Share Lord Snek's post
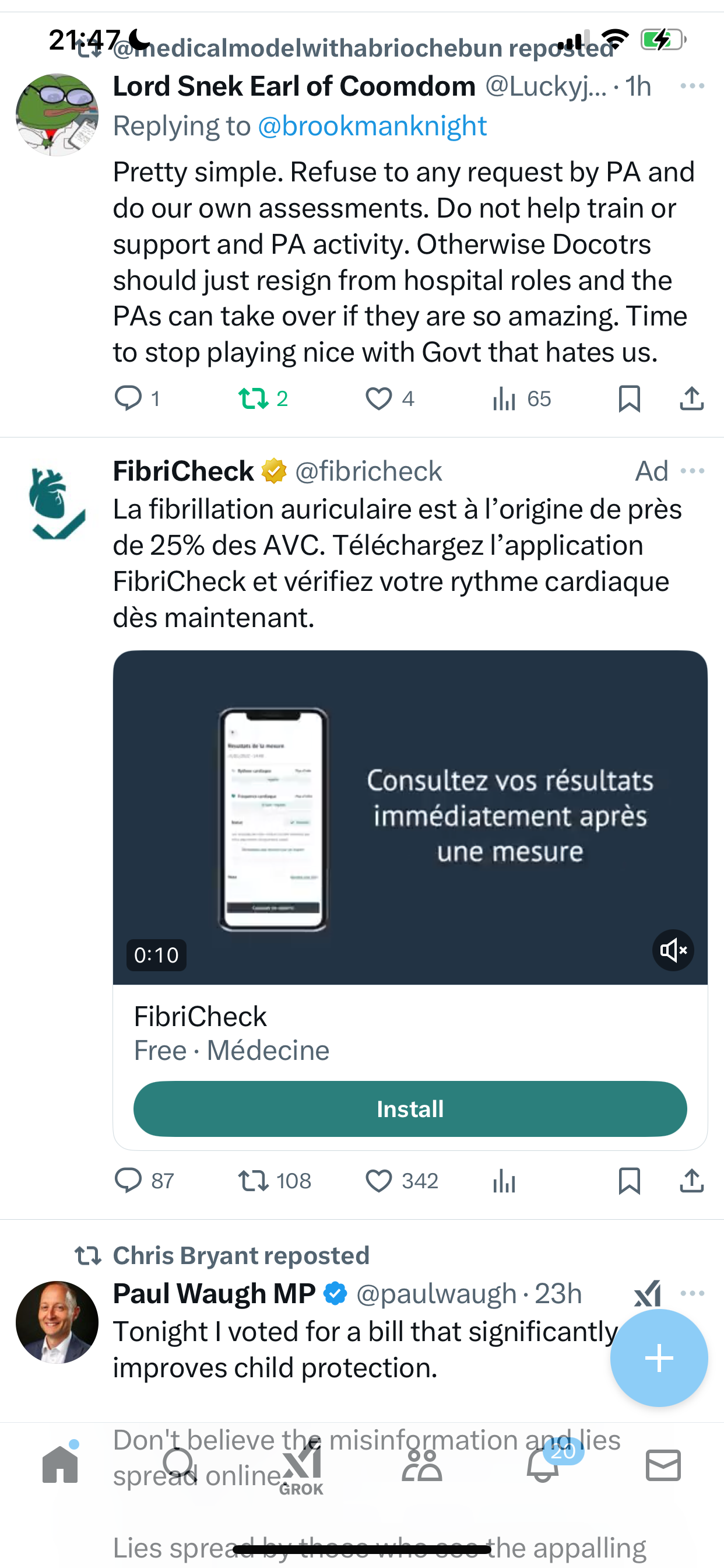Viewport: 724px width, 1568px height. click(x=692, y=398)
